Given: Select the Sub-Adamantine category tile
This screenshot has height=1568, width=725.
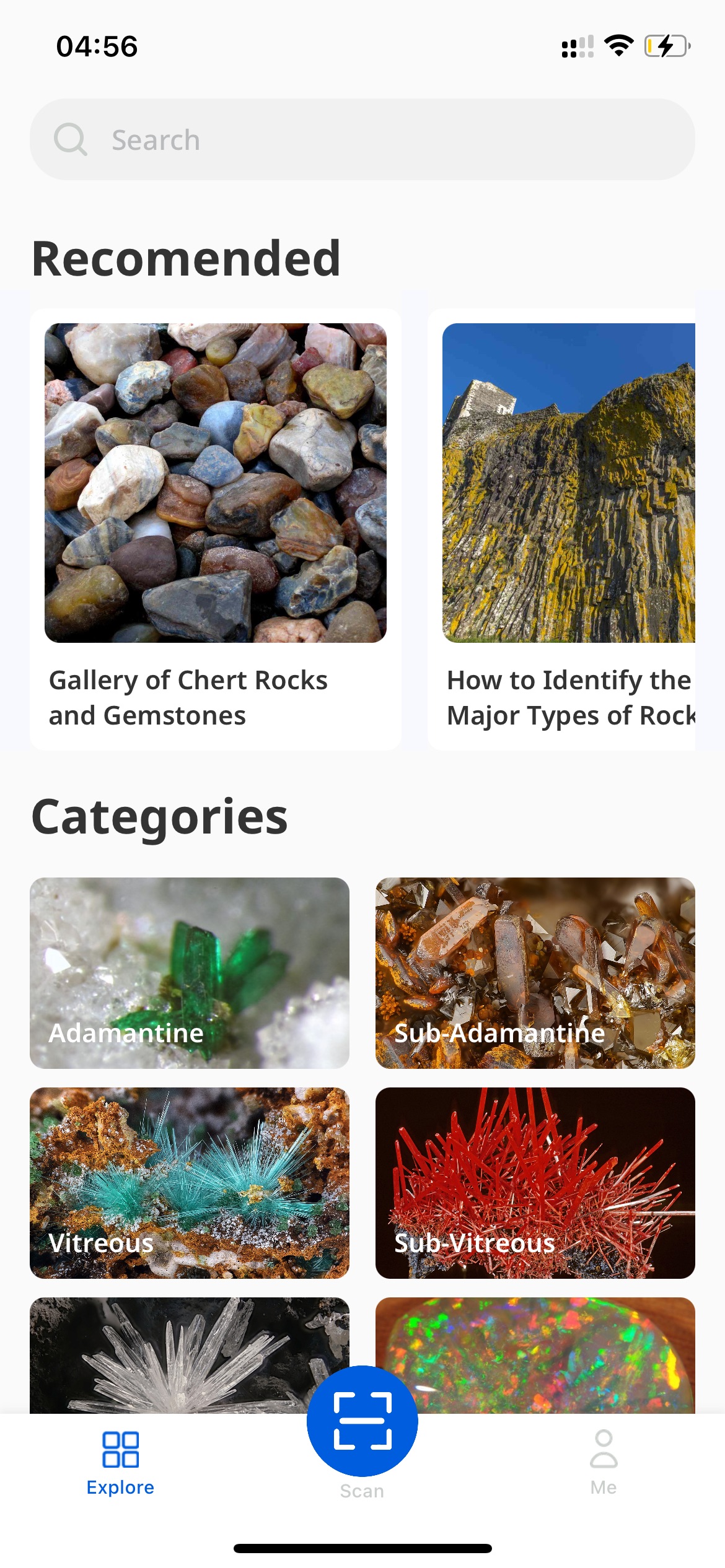Looking at the screenshot, I should pyautogui.click(x=535, y=973).
